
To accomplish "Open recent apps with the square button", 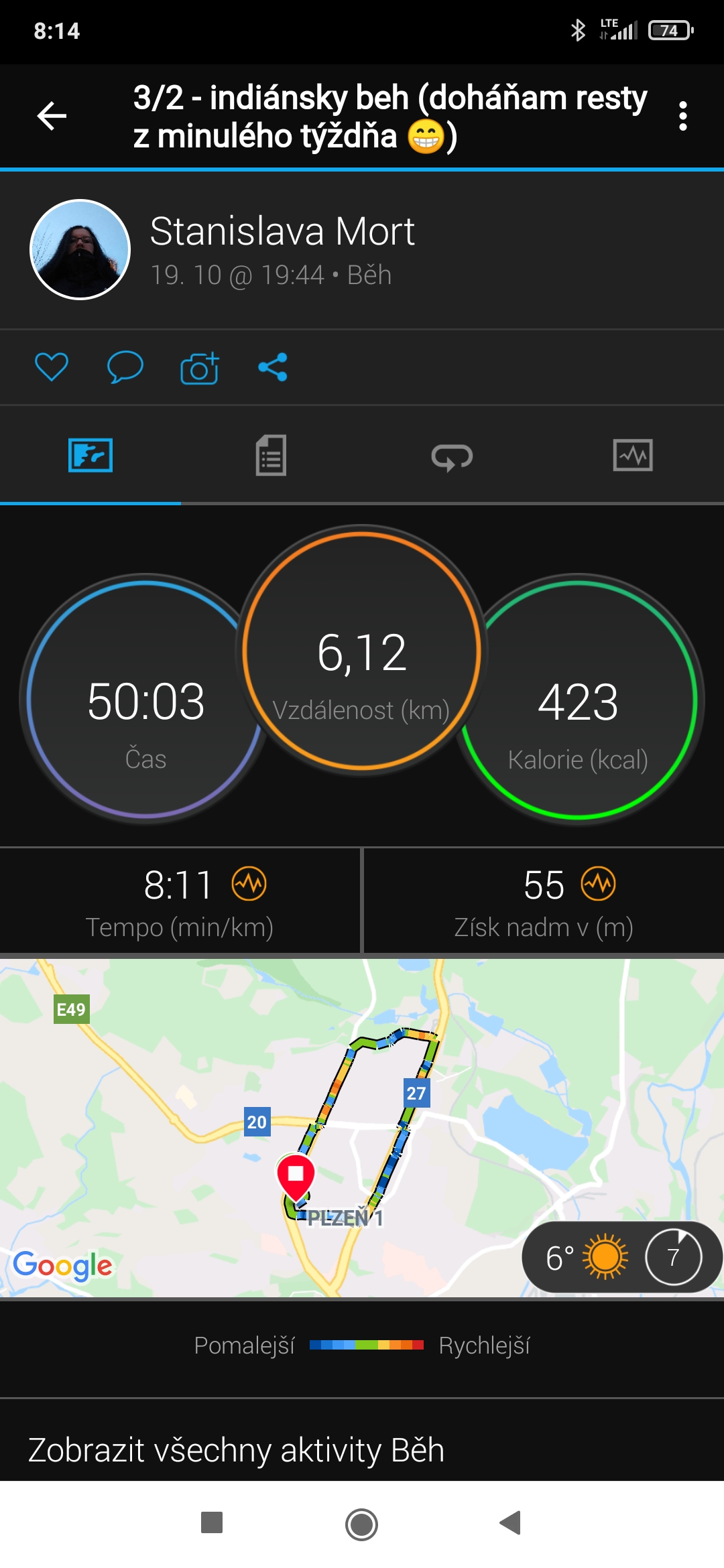I will (212, 1522).
